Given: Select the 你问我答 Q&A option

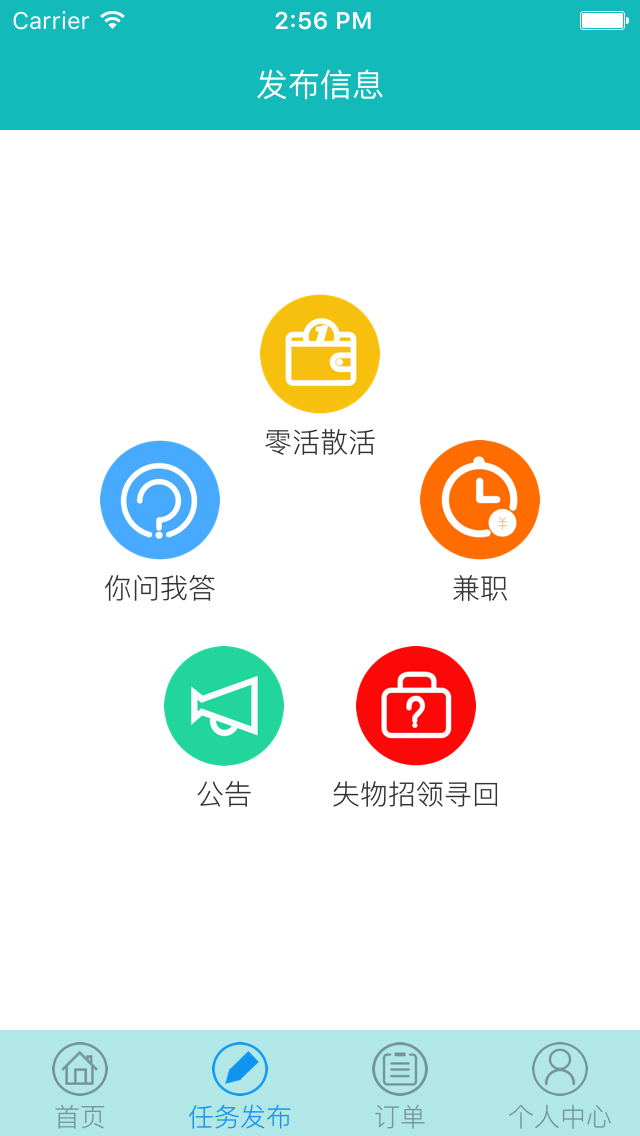Looking at the screenshot, I should tap(160, 500).
